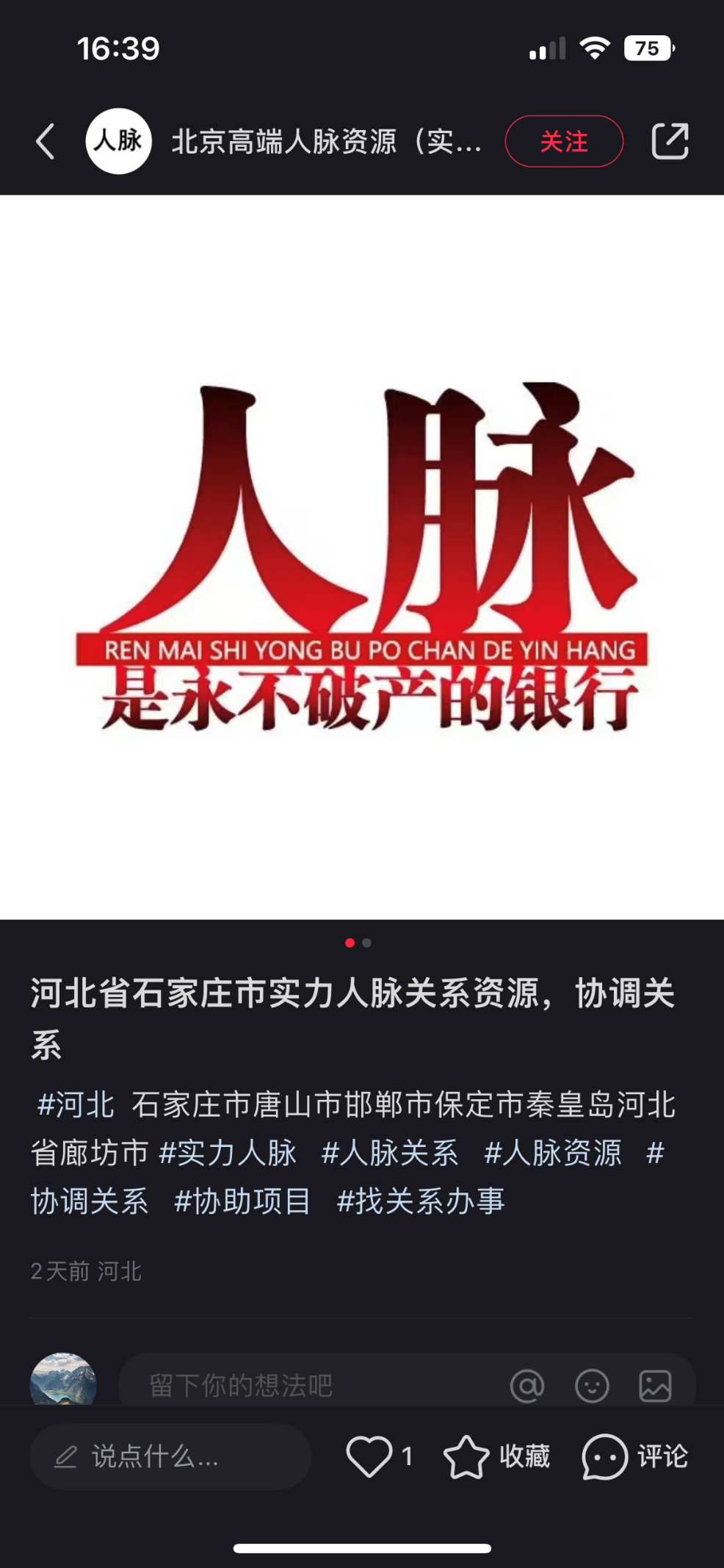Open the #找关系办事 hashtag
Screen dimensions: 724x1568
[421, 1201]
